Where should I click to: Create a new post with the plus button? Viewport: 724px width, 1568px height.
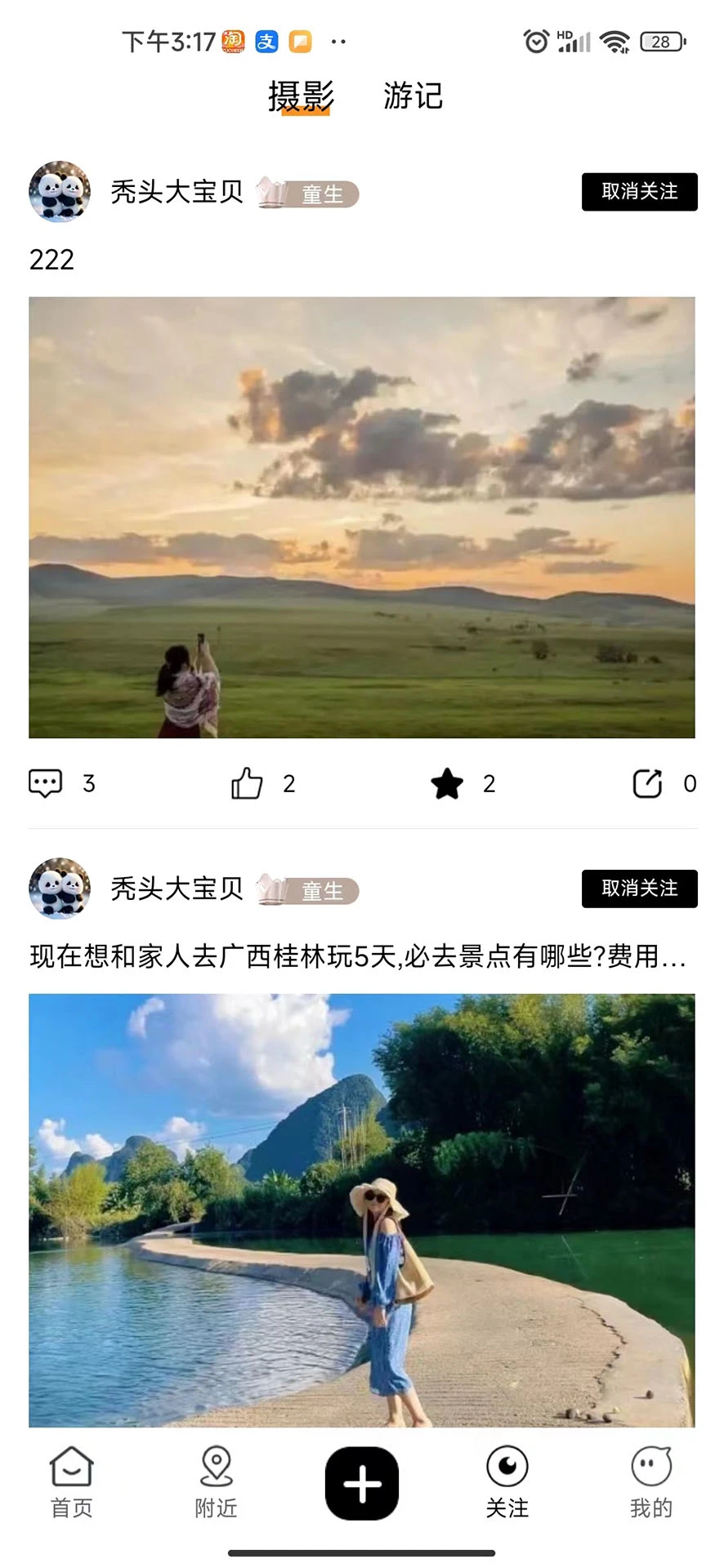pyautogui.click(x=362, y=1483)
